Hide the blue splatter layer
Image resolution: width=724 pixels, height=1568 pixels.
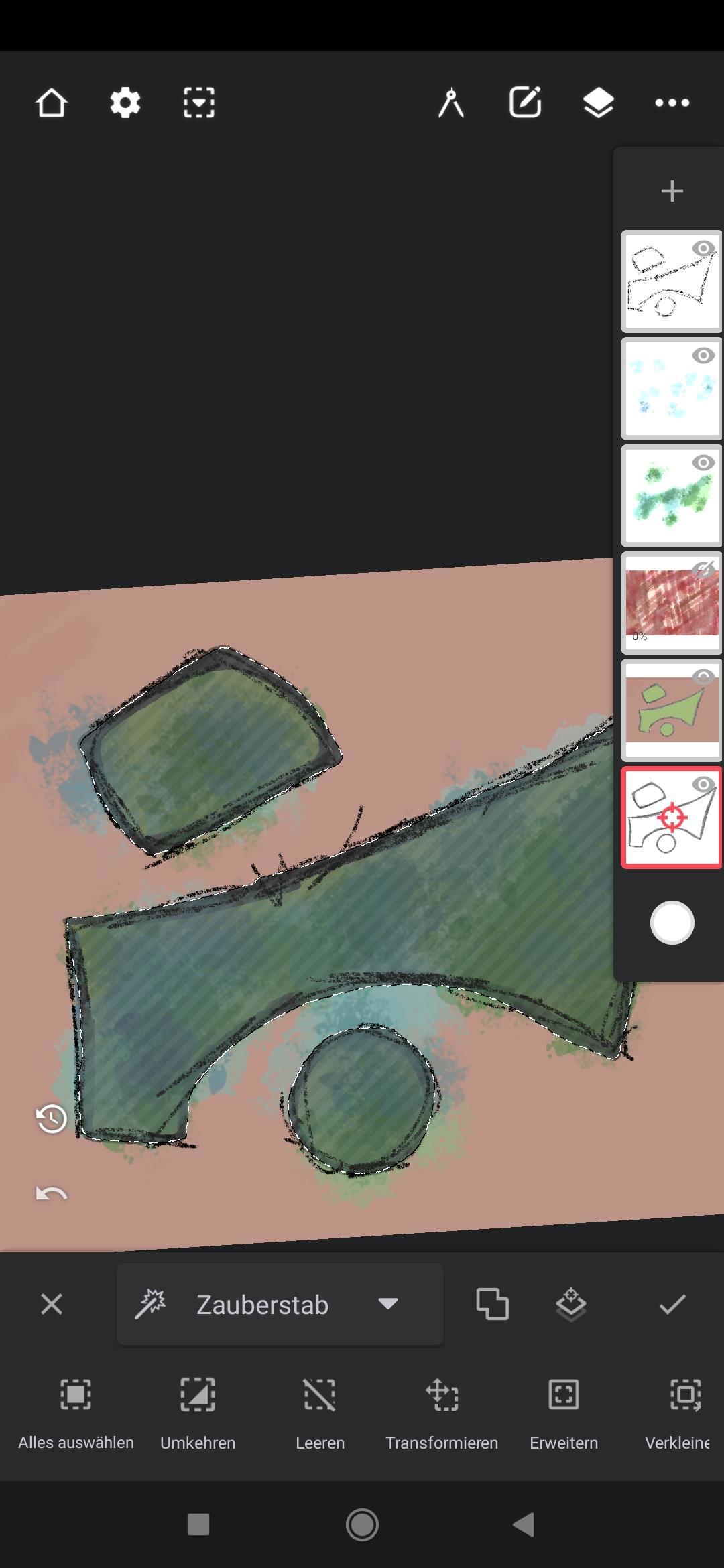pyautogui.click(x=703, y=356)
